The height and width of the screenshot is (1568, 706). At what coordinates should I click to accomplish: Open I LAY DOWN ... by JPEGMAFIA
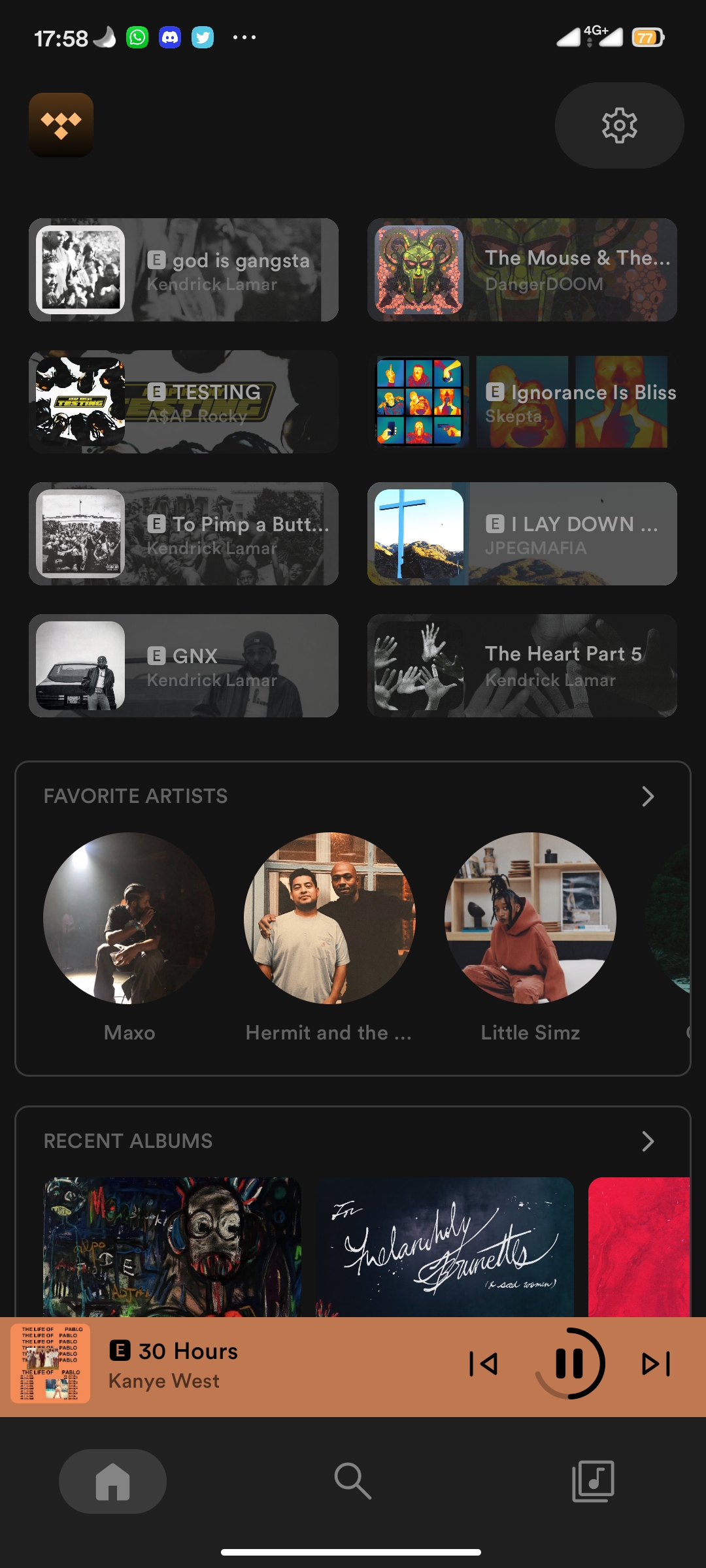pos(522,534)
